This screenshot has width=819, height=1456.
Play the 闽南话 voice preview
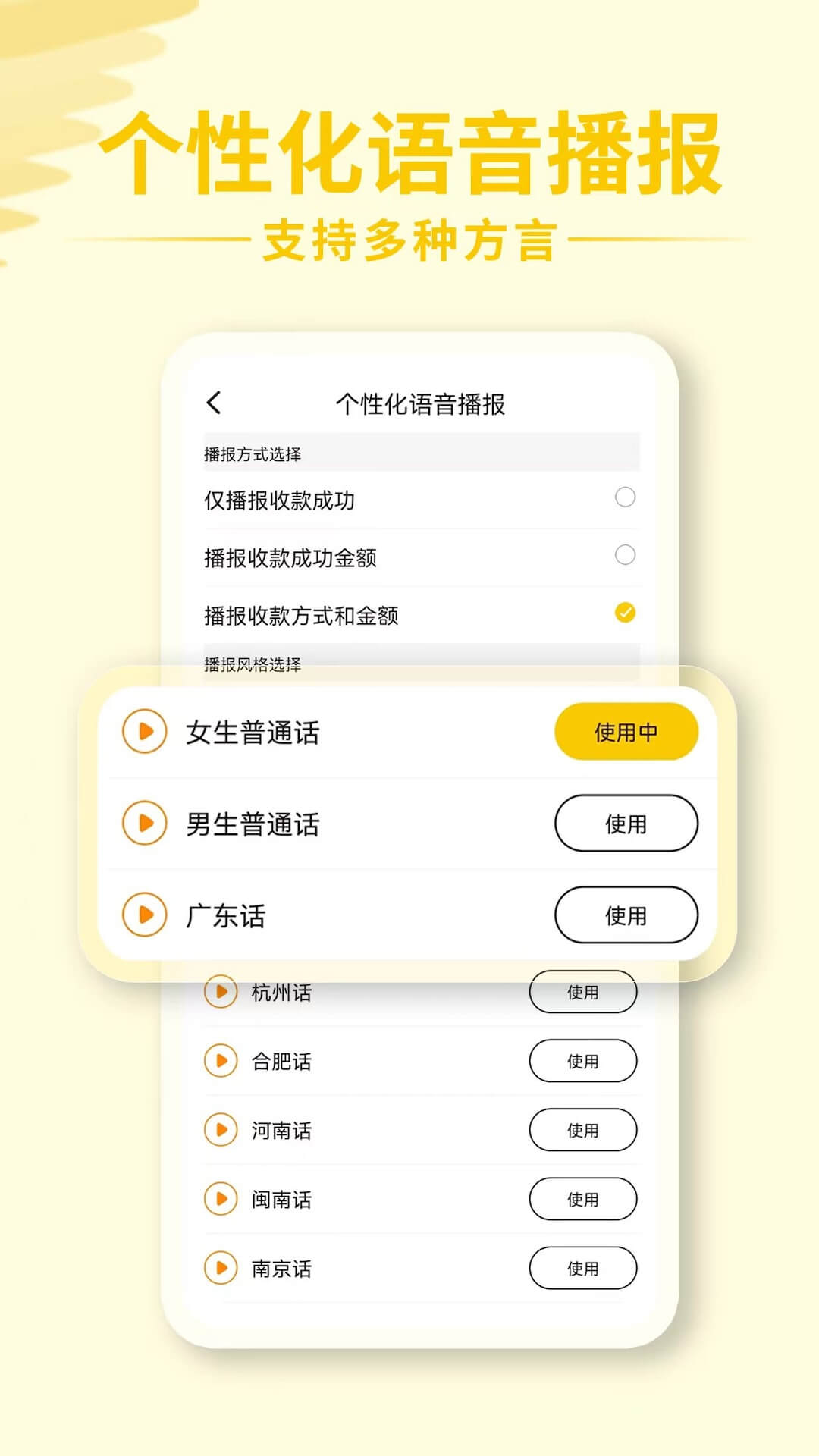point(219,1199)
